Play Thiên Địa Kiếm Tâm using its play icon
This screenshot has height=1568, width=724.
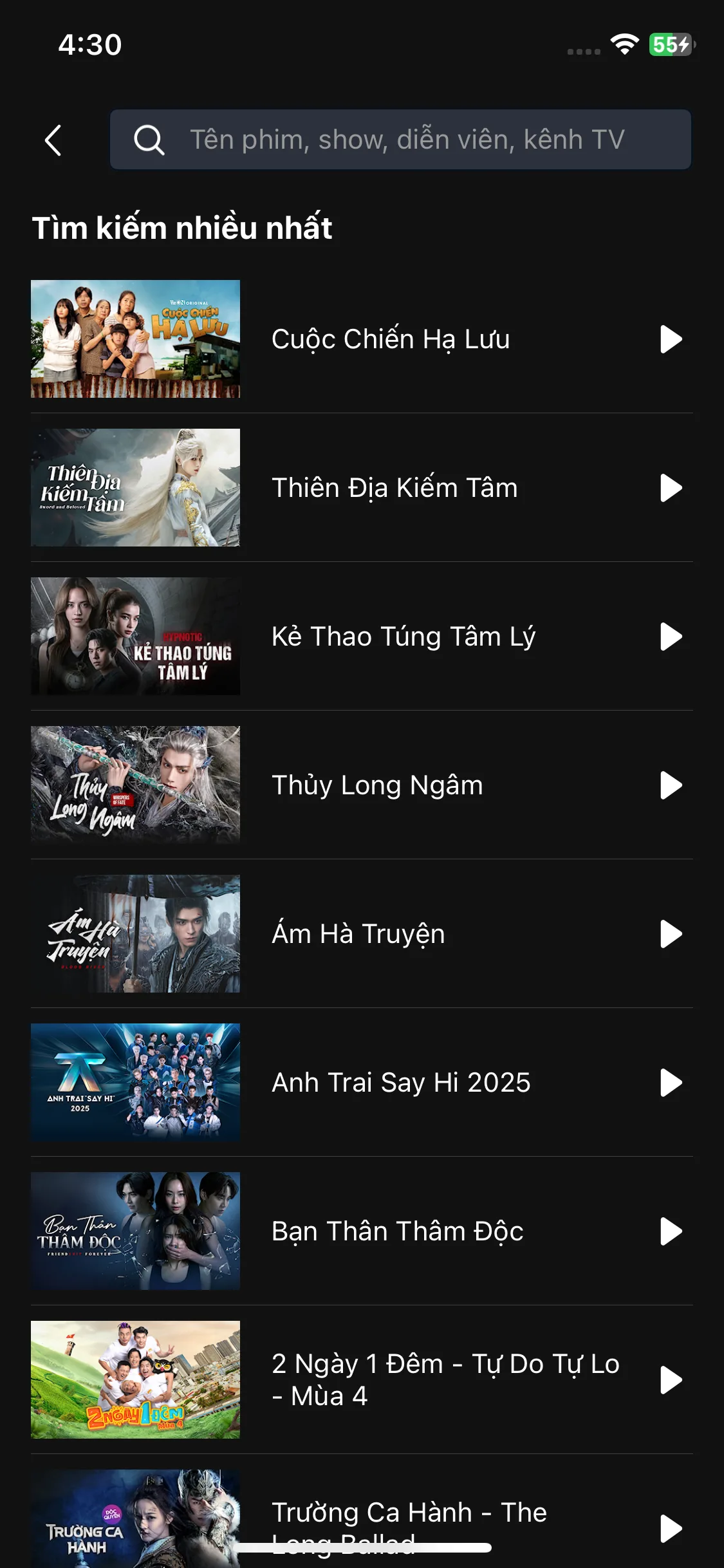click(670, 488)
